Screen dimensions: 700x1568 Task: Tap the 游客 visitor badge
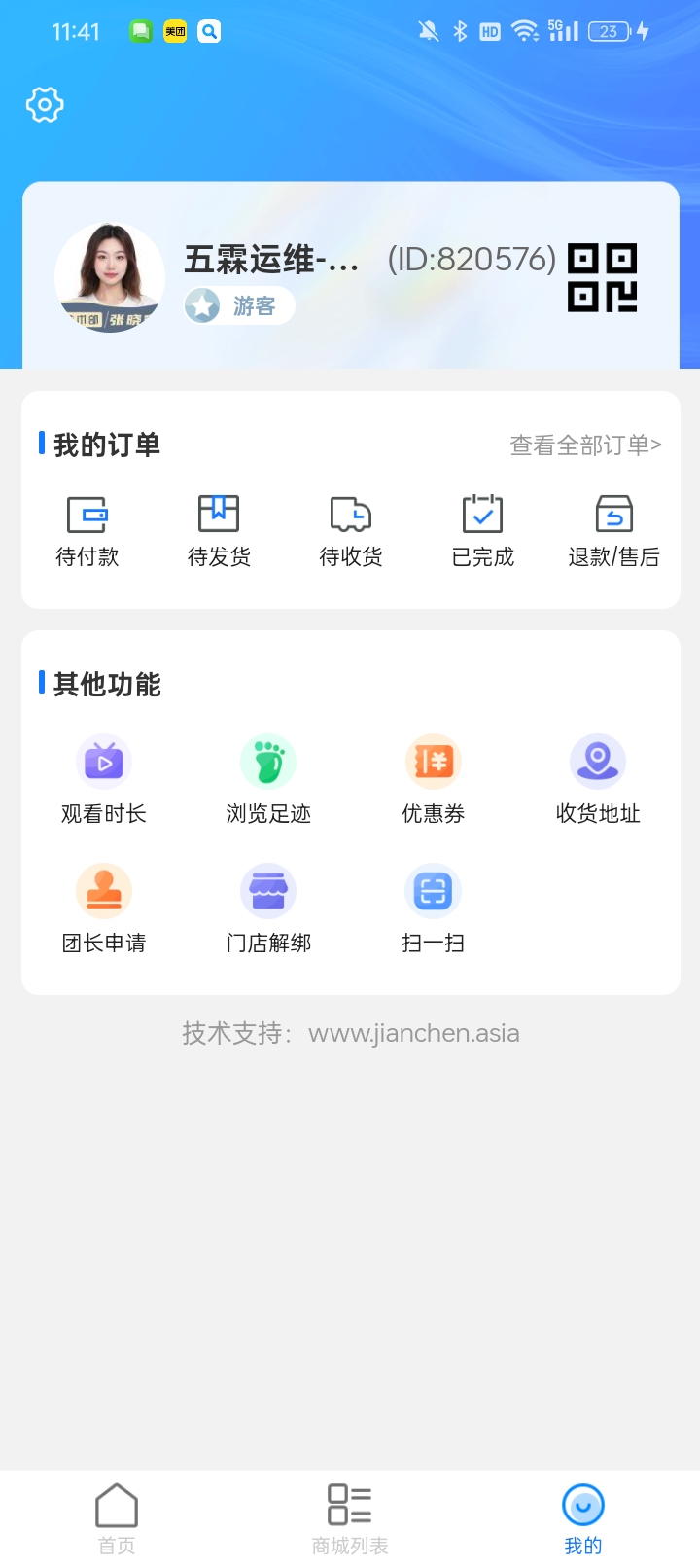point(238,305)
